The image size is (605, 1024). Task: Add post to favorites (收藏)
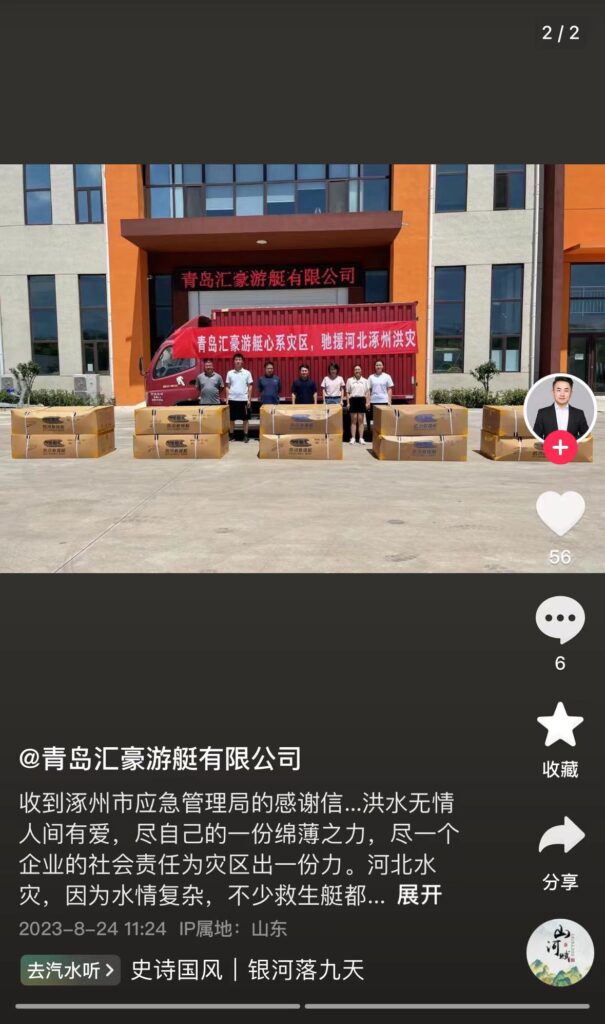click(560, 726)
